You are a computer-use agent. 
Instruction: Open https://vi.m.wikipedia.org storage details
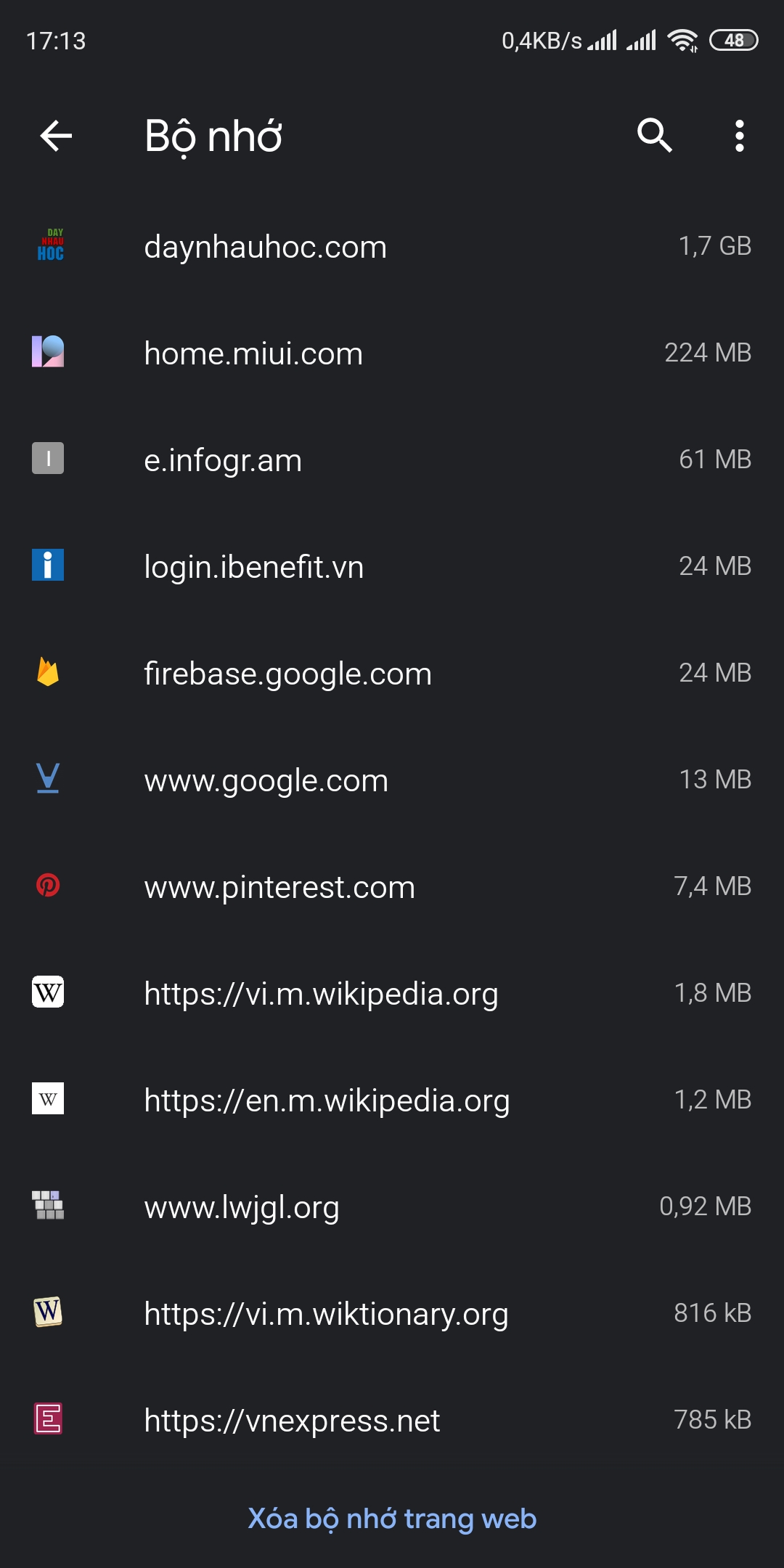coord(392,994)
